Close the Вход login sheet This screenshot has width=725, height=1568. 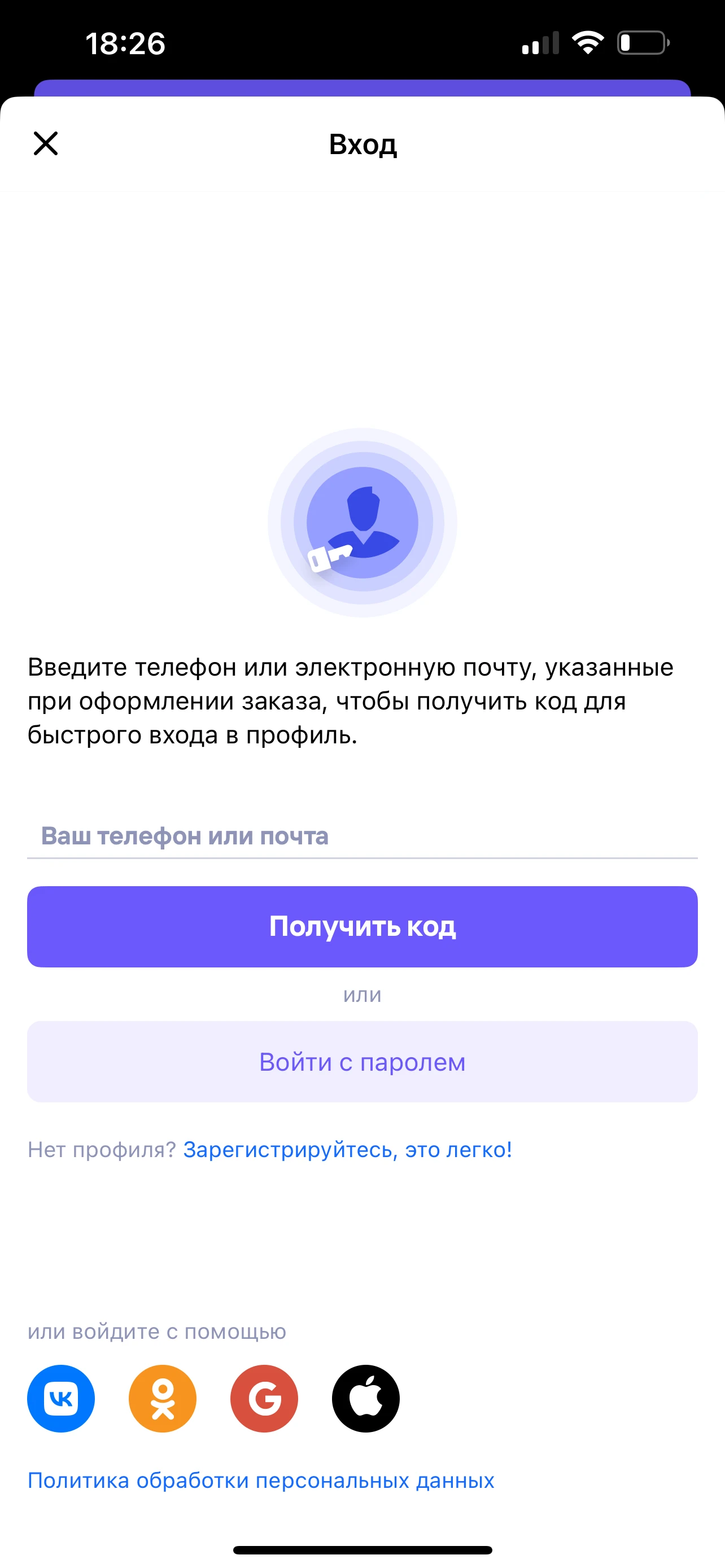tap(46, 144)
